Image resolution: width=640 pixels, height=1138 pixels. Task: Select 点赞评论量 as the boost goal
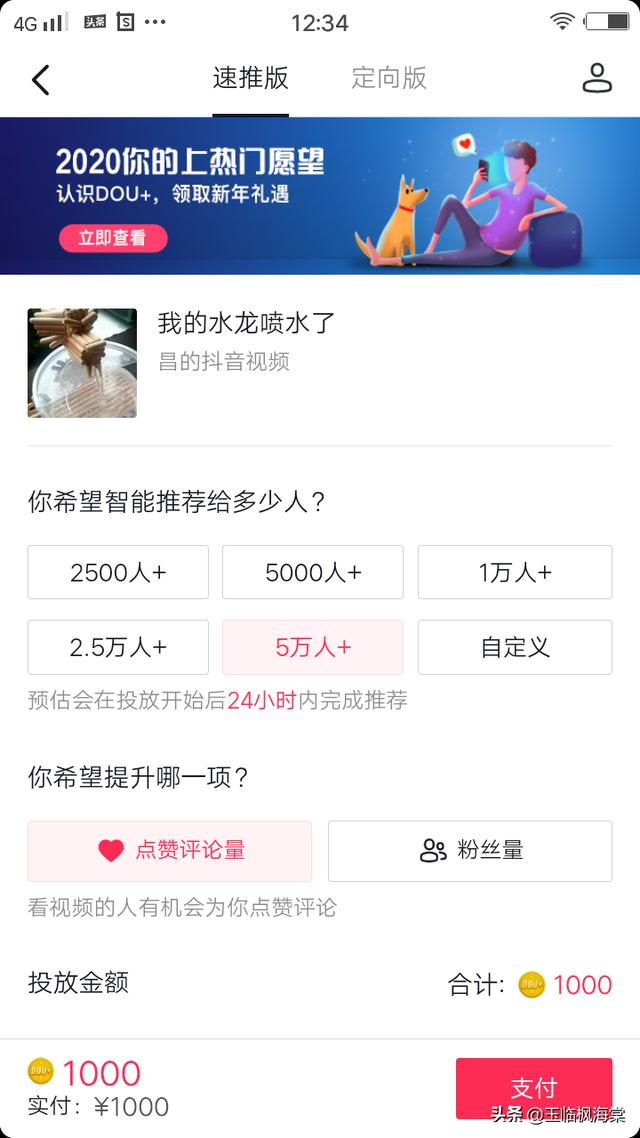(170, 851)
